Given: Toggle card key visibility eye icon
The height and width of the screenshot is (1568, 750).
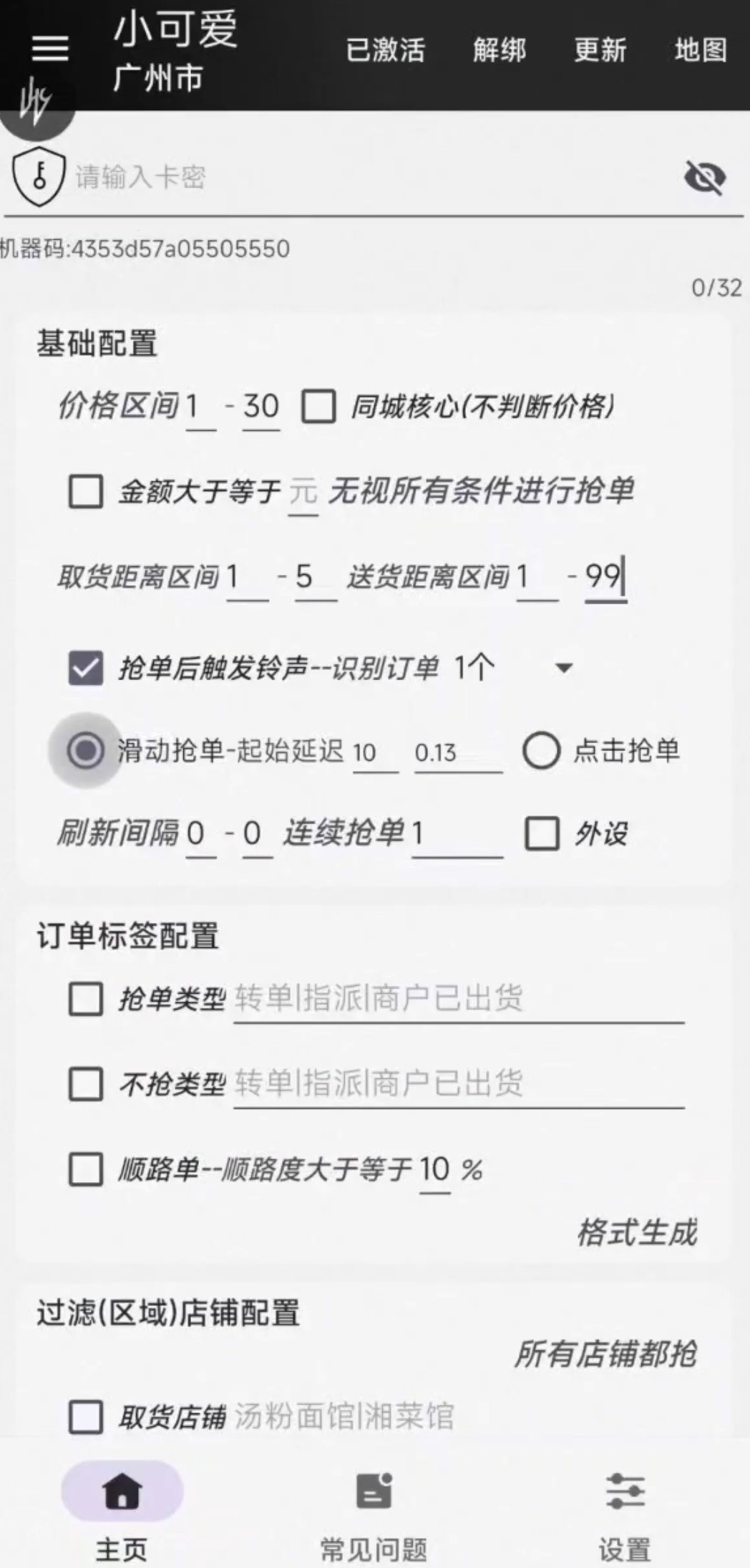Looking at the screenshot, I should [x=704, y=178].
